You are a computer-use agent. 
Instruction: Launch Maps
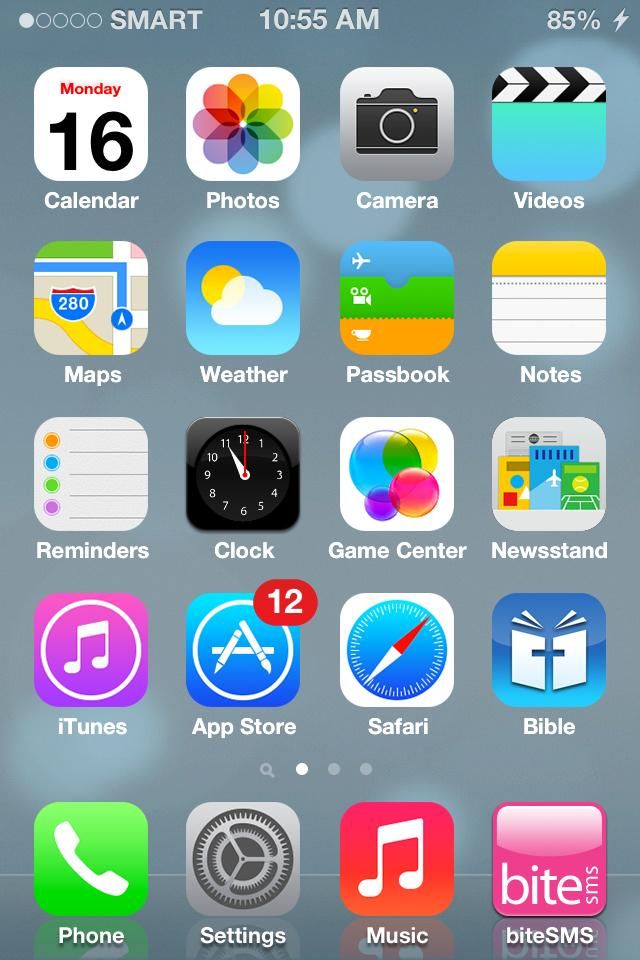91,298
